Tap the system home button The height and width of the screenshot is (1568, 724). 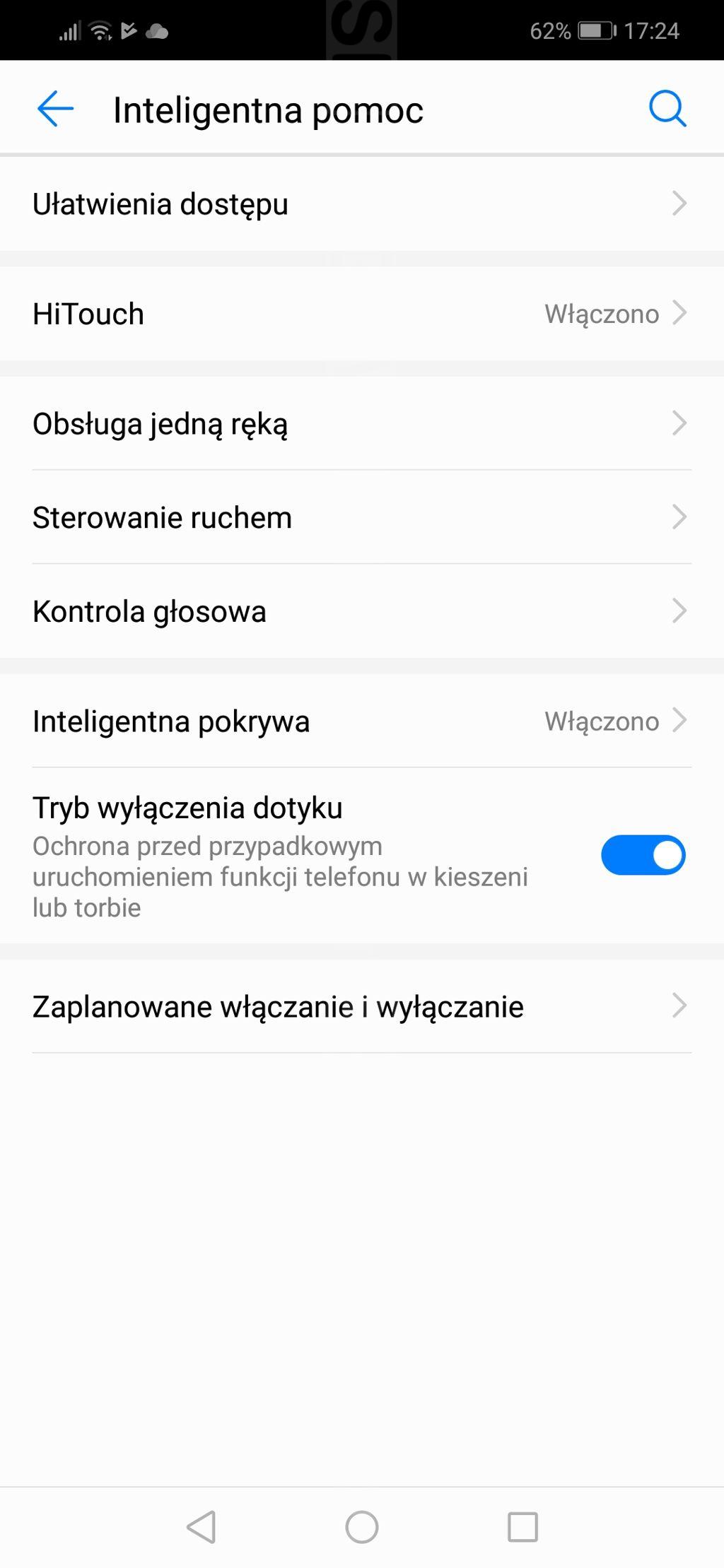pyautogui.click(x=362, y=1527)
